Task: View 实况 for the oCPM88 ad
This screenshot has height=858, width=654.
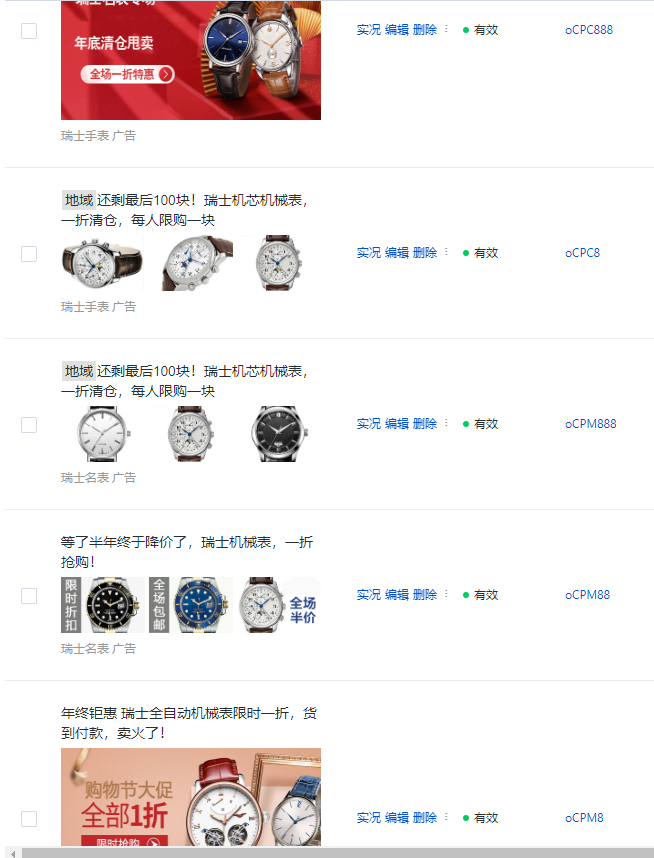Action: pos(369,595)
